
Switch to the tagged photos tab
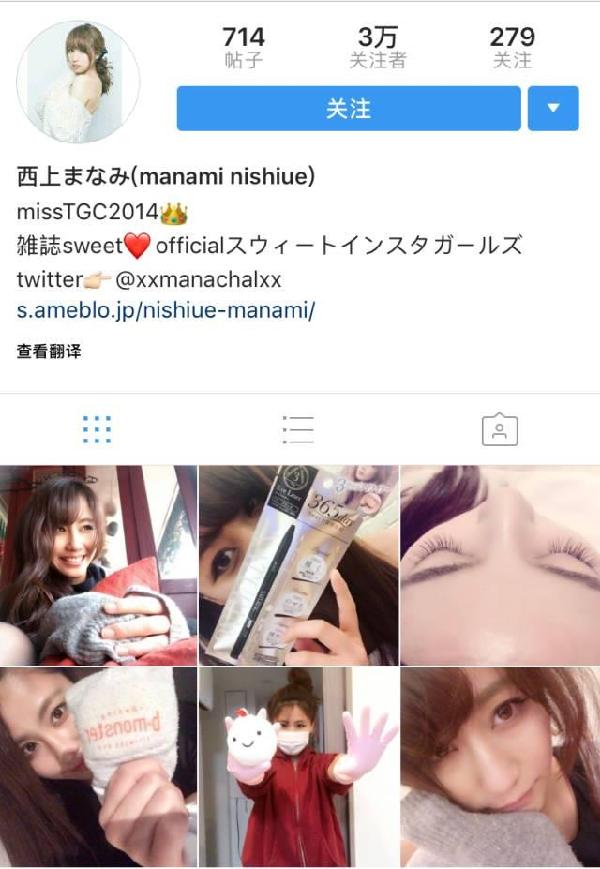[499, 429]
